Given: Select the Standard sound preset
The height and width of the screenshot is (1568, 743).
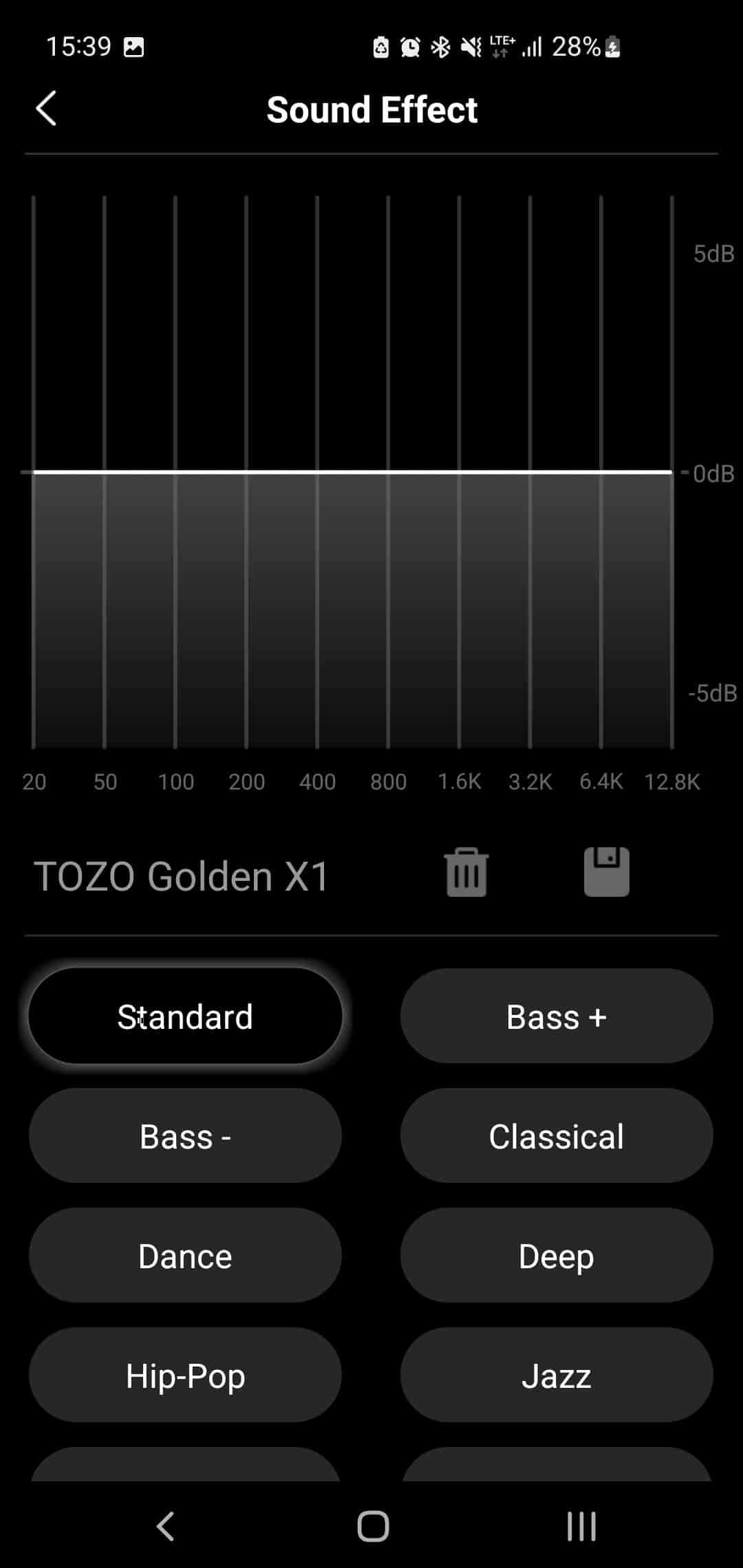Looking at the screenshot, I should 185,1016.
